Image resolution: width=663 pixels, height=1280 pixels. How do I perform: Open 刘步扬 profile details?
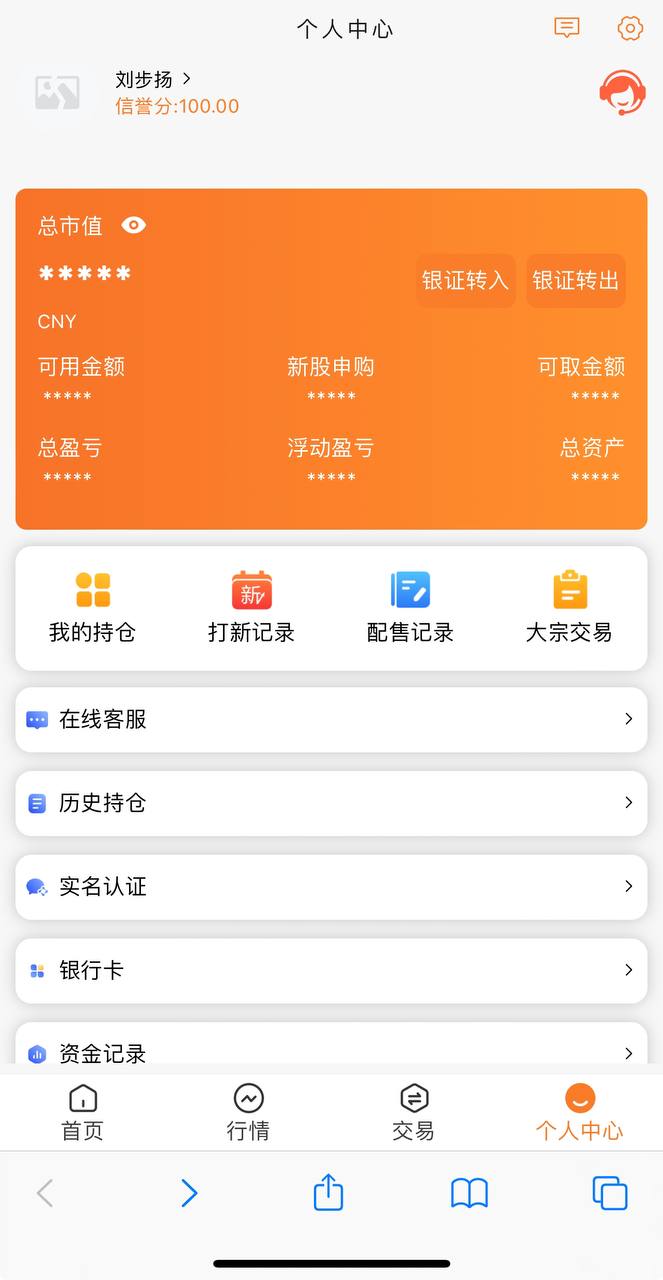point(153,79)
